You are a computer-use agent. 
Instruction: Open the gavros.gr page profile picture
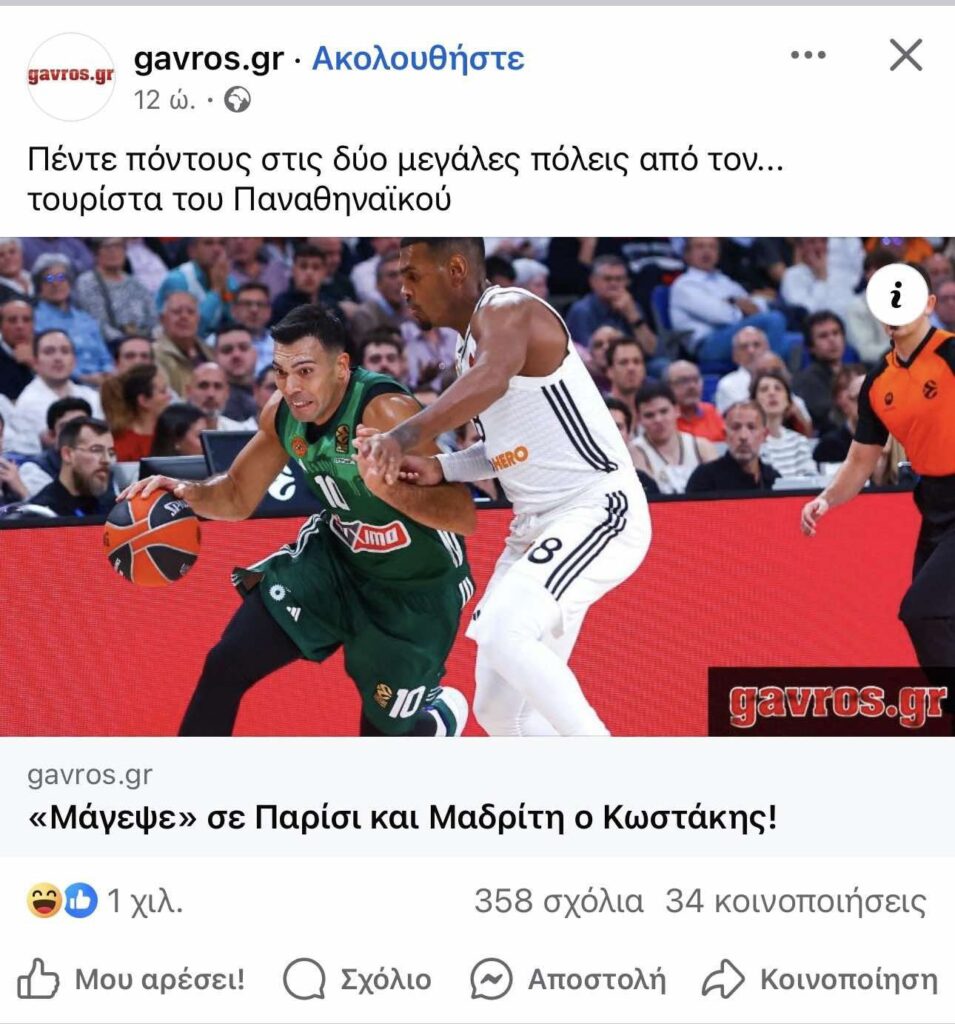(70, 77)
